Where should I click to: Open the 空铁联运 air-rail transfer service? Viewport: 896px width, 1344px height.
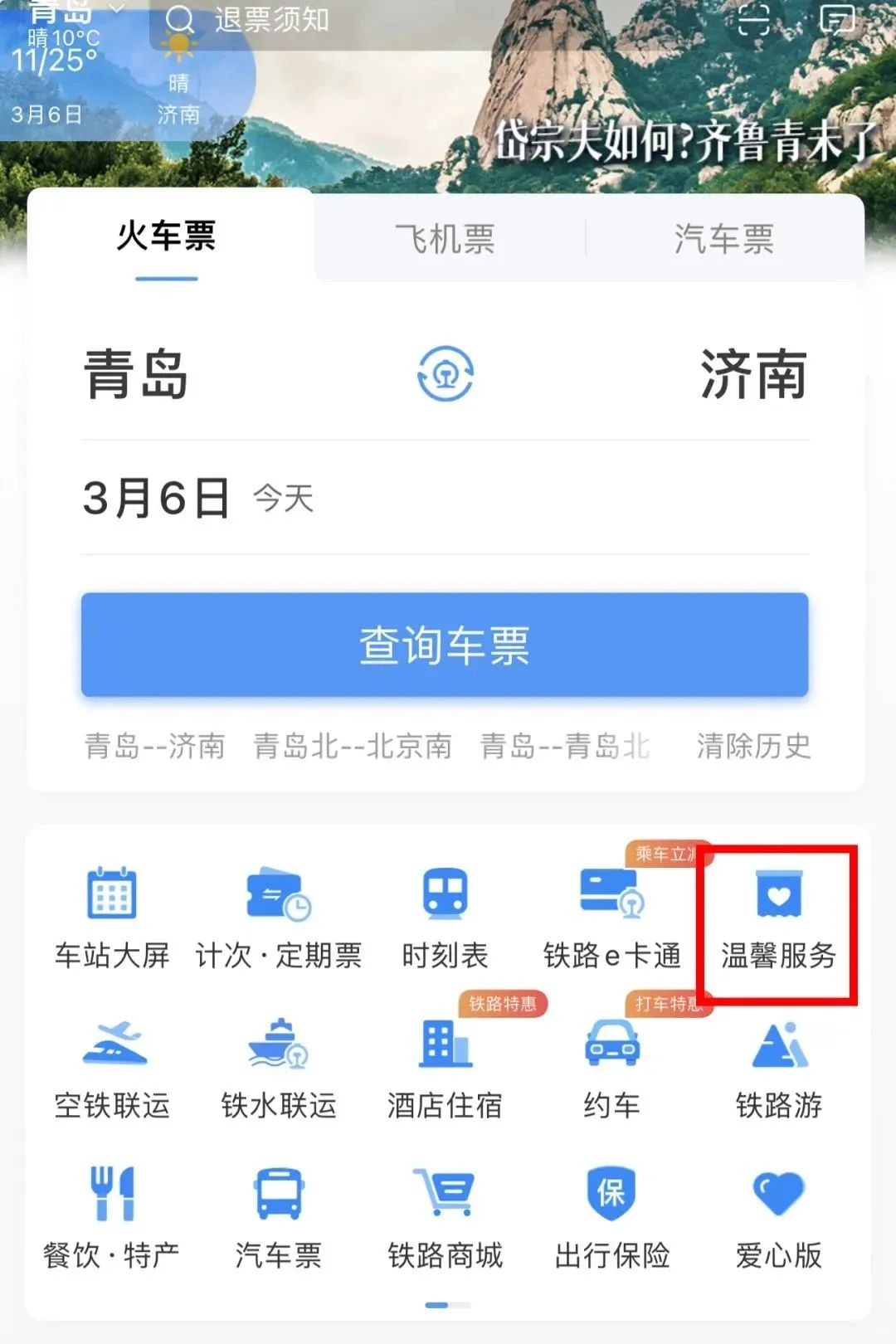[x=113, y=1066]
